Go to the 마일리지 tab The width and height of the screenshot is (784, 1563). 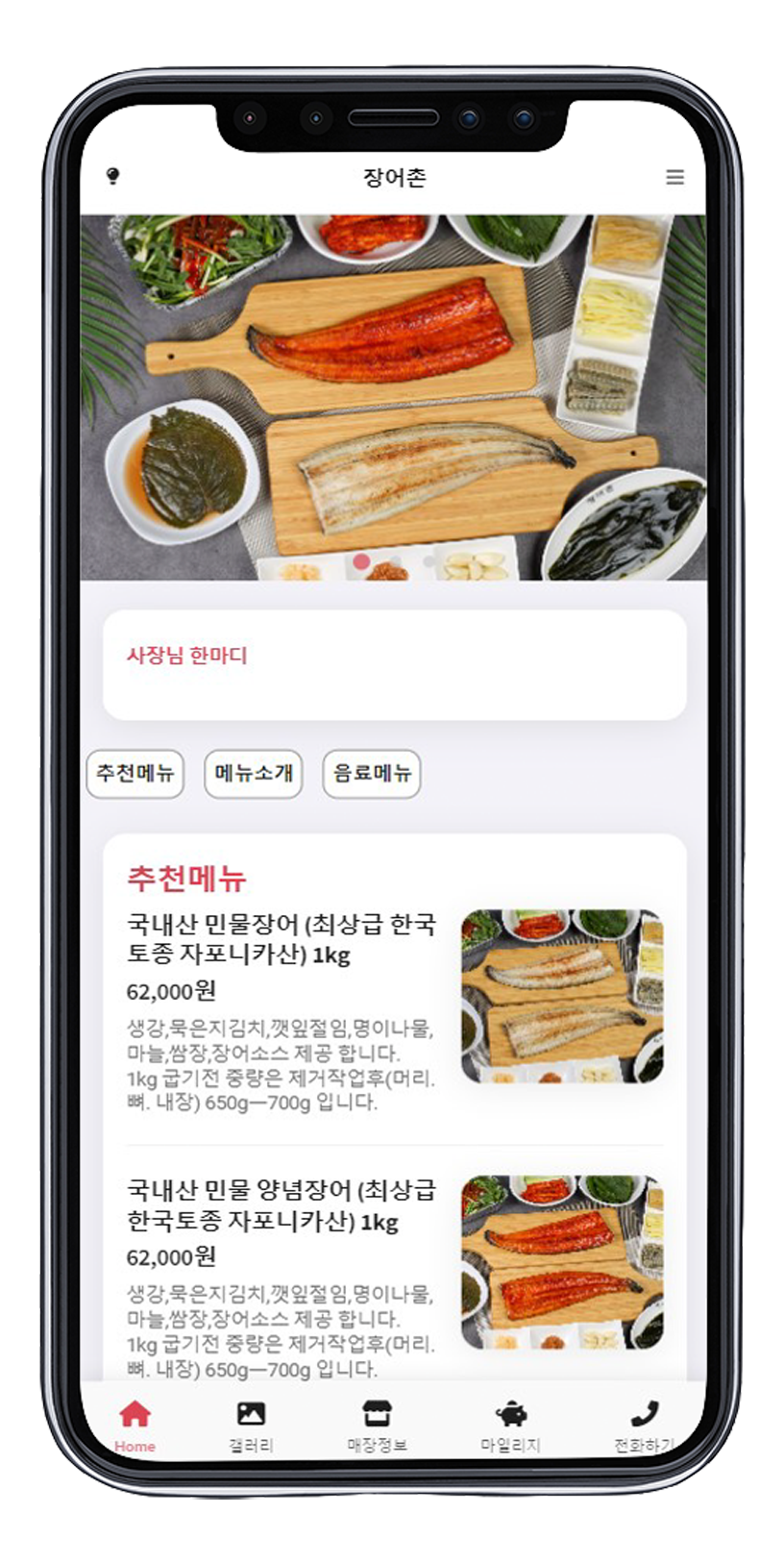(x=510, y=1425)
